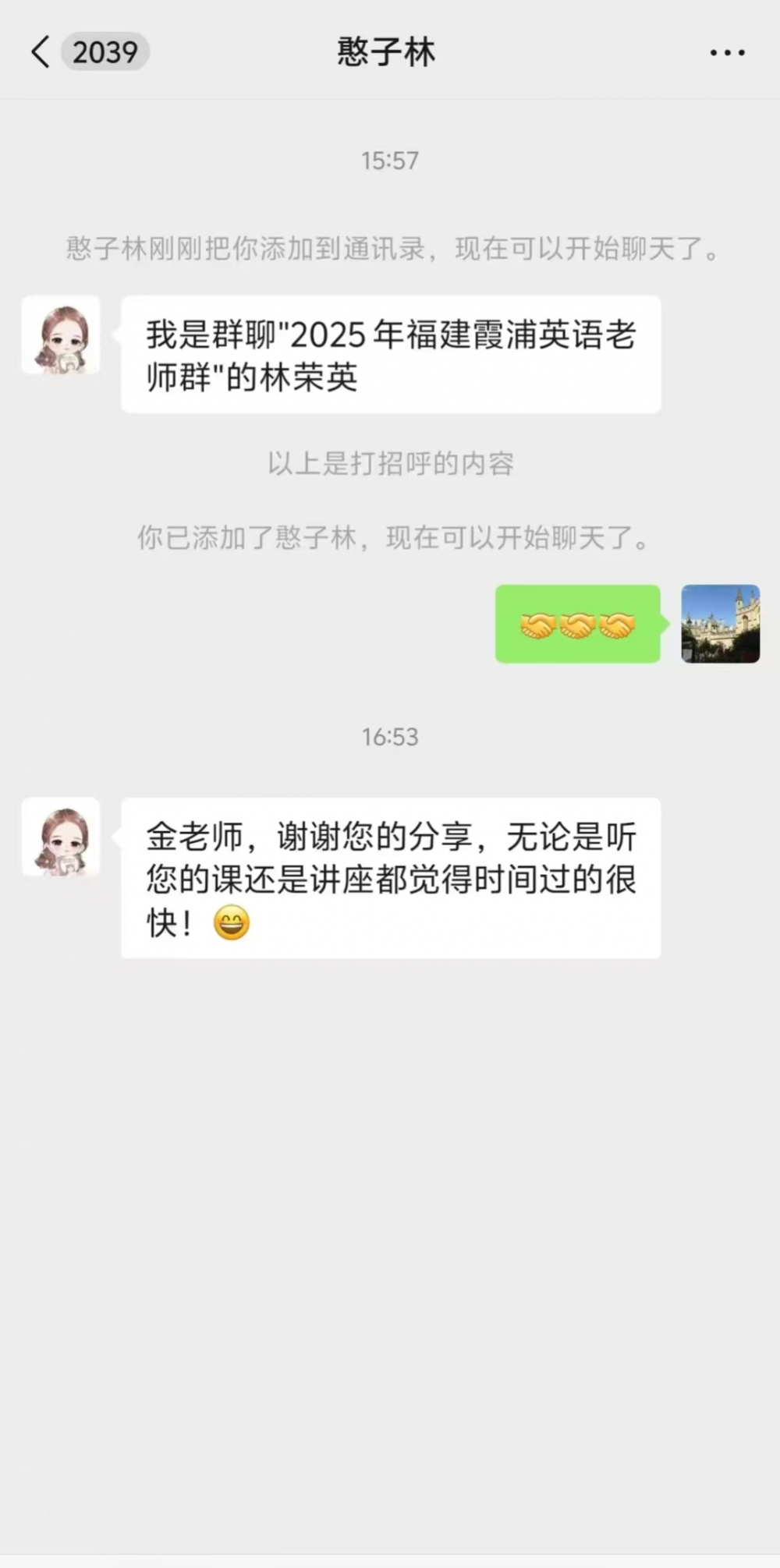Open your own avatar beside the handshake message
780x1568 pixels.
pos(720,624)
